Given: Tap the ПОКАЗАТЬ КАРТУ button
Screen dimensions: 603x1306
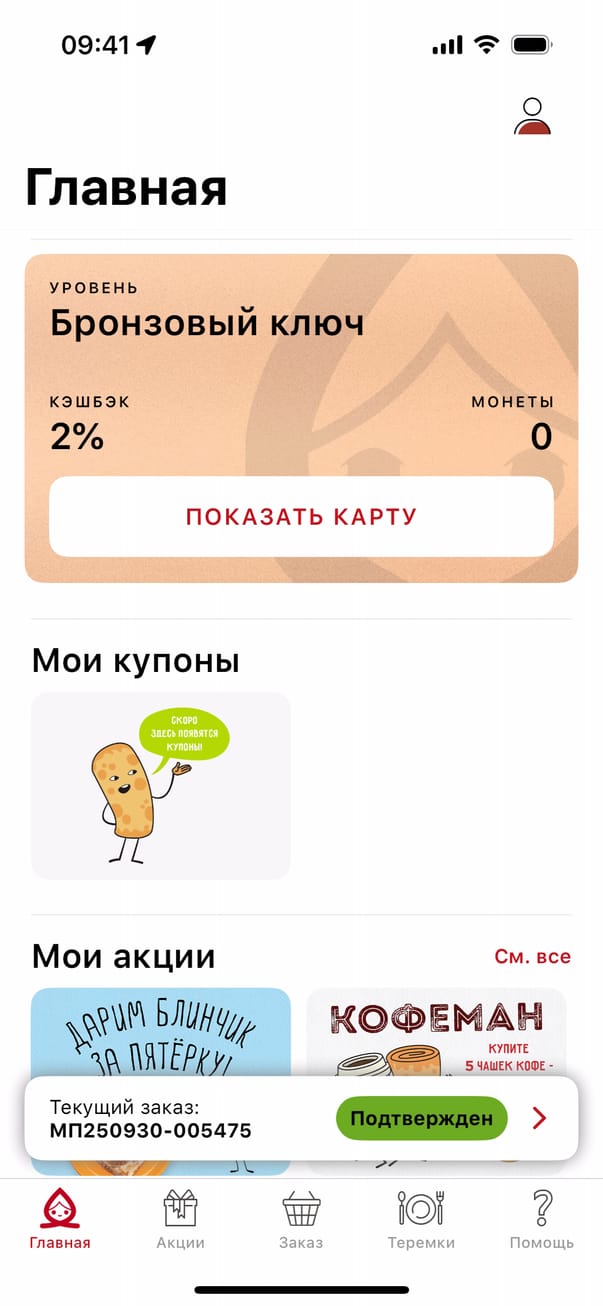Looking at the screenshot, I should click(301, 517).
